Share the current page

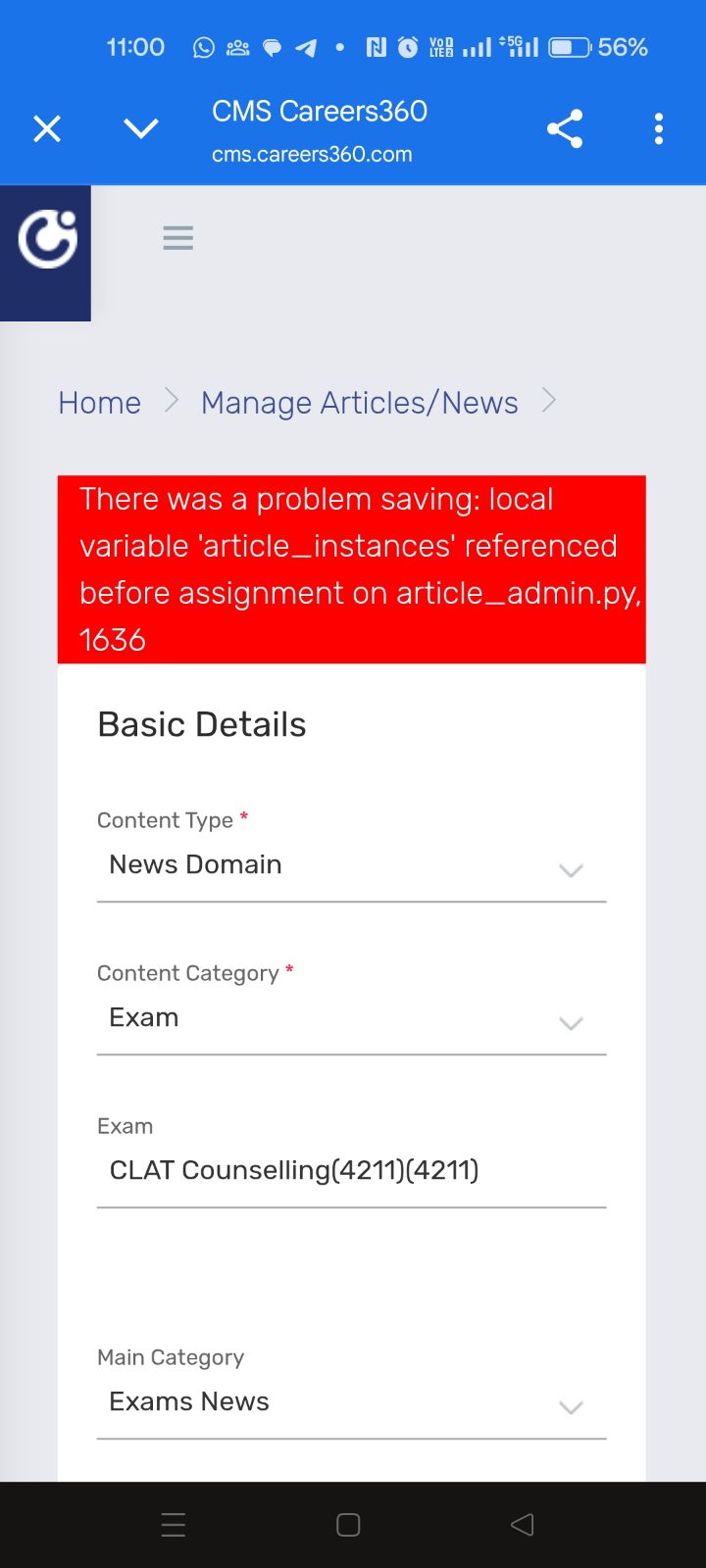click(x=565, y=128)
